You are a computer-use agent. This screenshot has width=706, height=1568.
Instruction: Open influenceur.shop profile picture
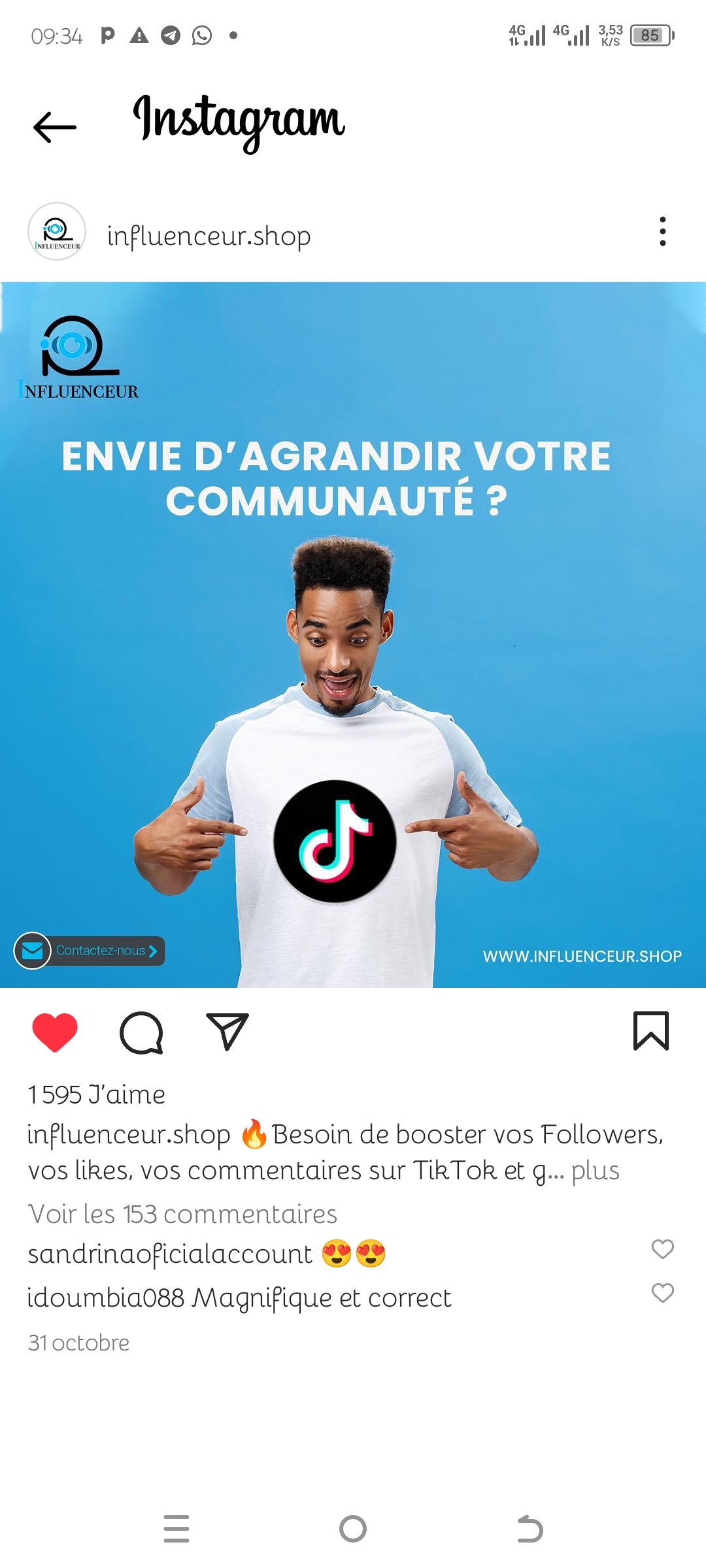click(57, 232)
